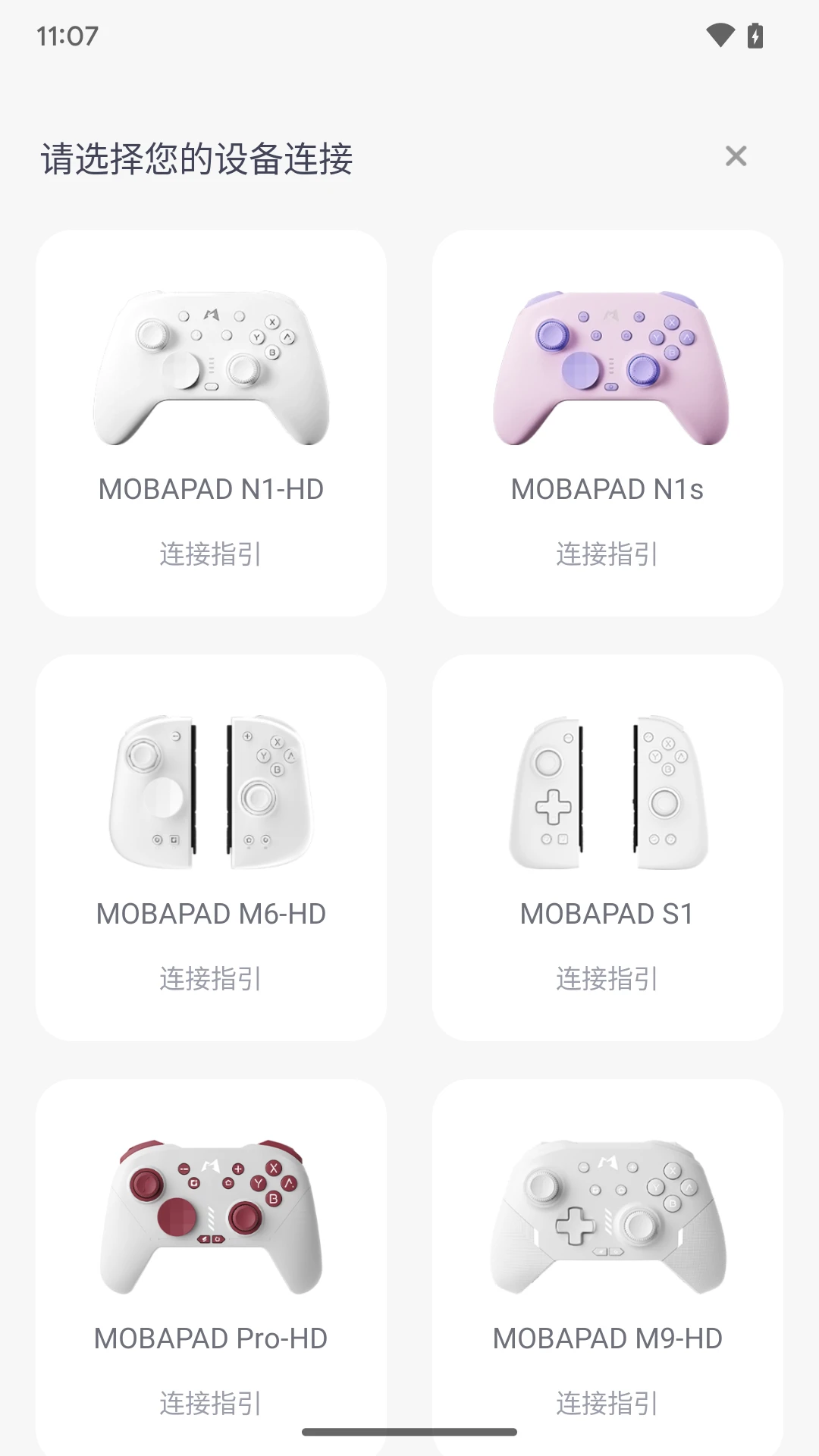Tap the clock showing 11:07

point(67,35)
